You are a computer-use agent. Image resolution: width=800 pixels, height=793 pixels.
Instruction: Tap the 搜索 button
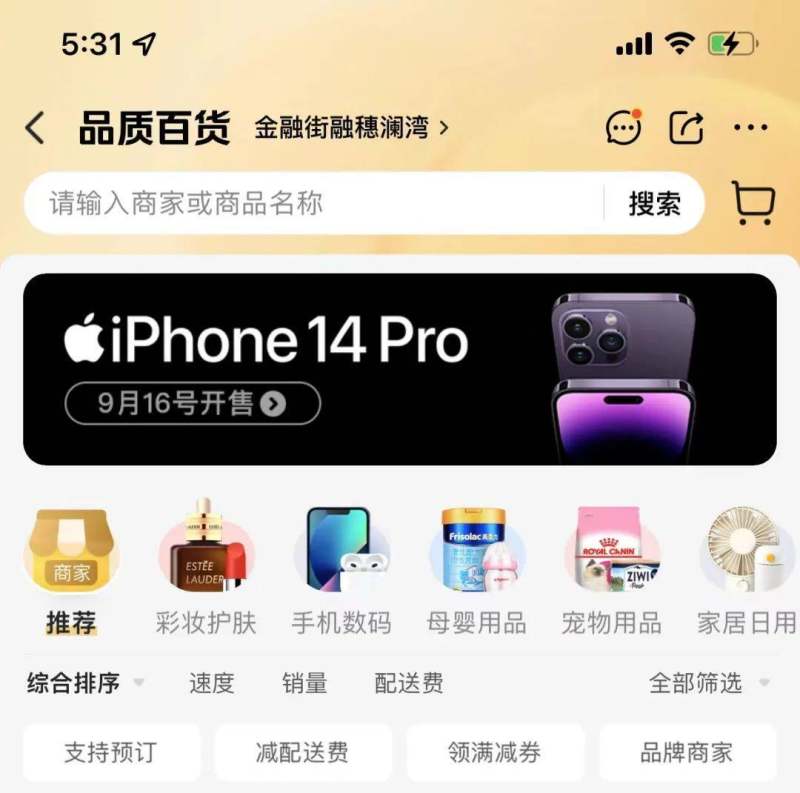(654, 203)
